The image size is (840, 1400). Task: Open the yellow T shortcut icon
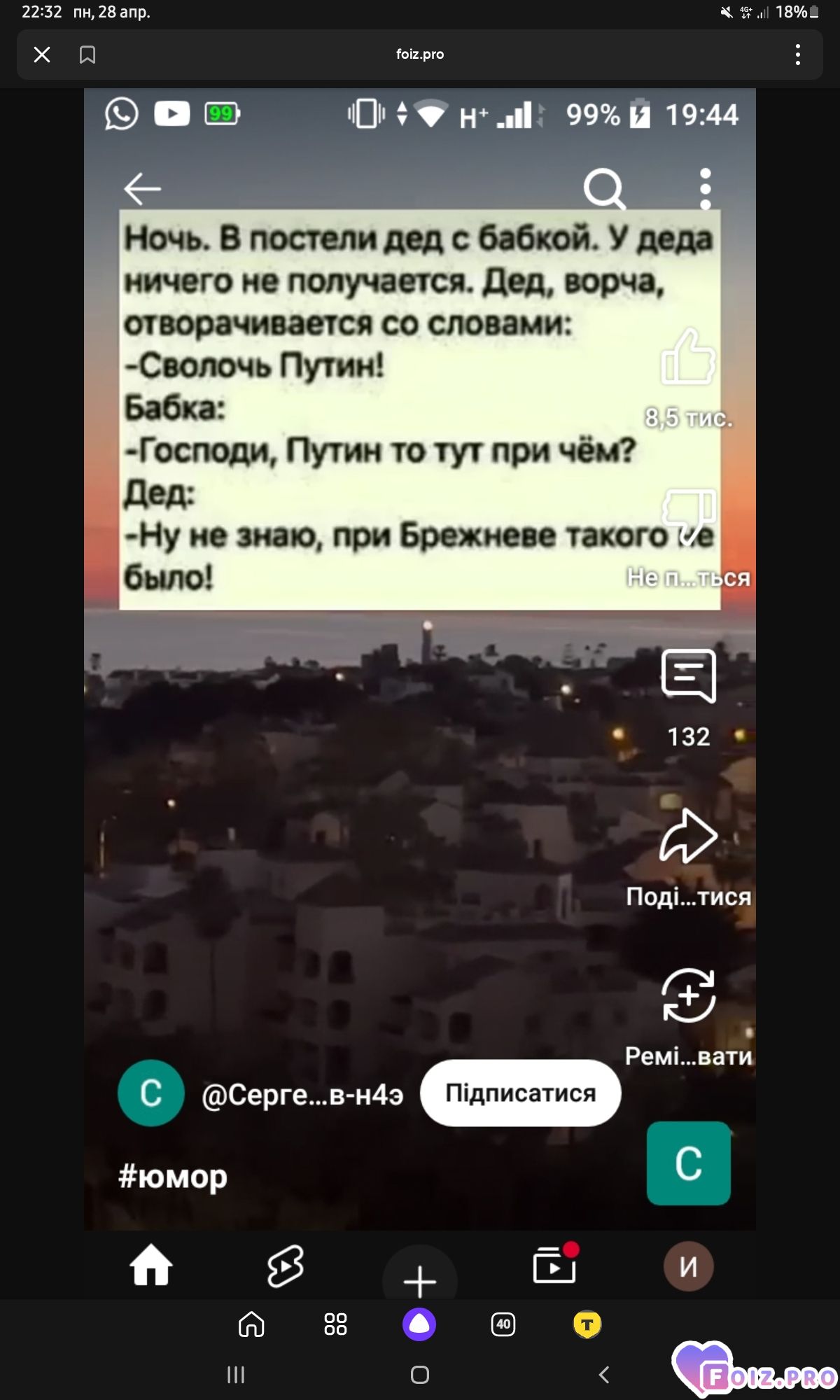(587, 1324)
